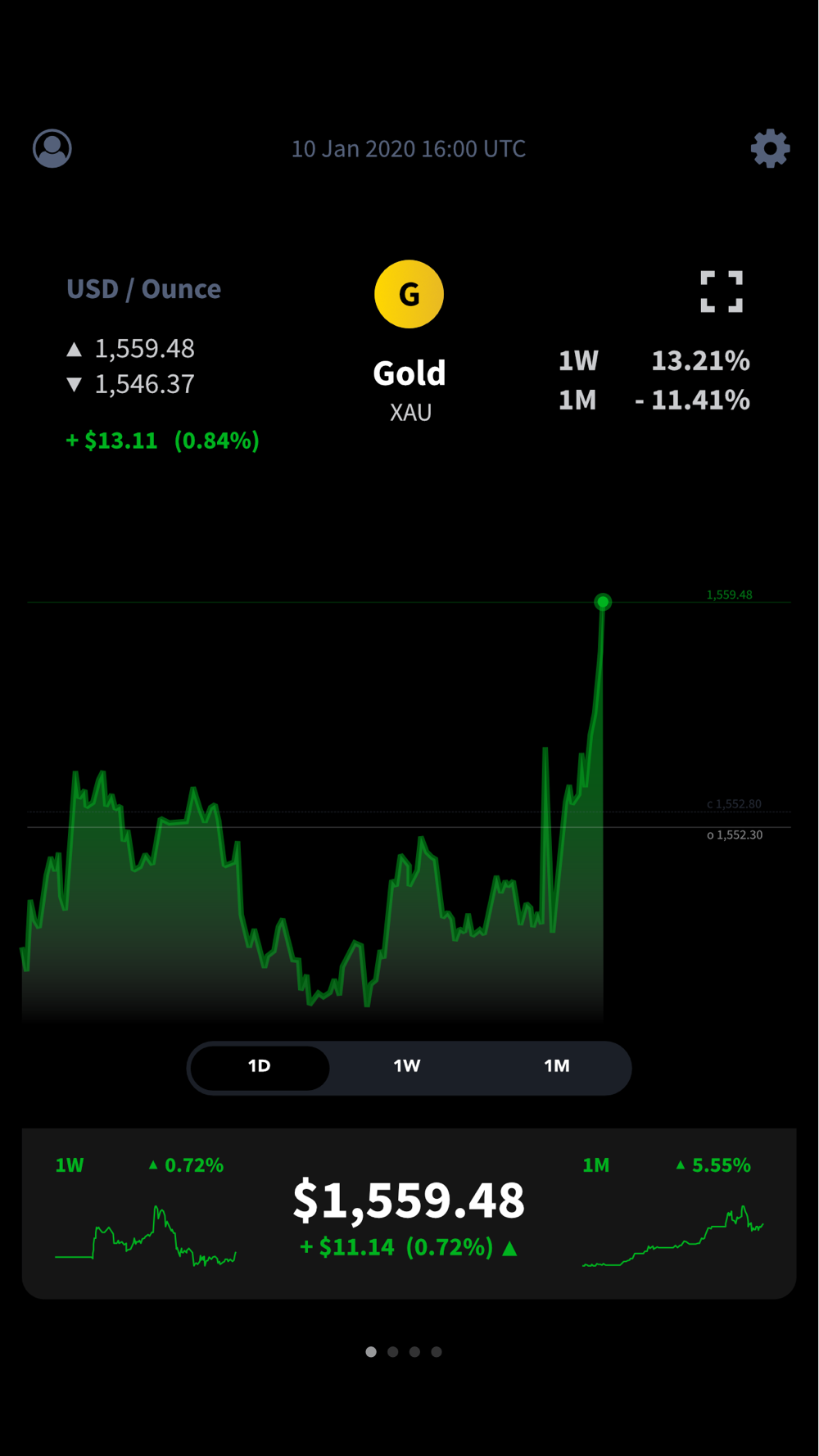Image resolution: width=819 pixels, height=1456 pixels.
Task: Open the 1M mini chart card
Action: (673, 1214)
